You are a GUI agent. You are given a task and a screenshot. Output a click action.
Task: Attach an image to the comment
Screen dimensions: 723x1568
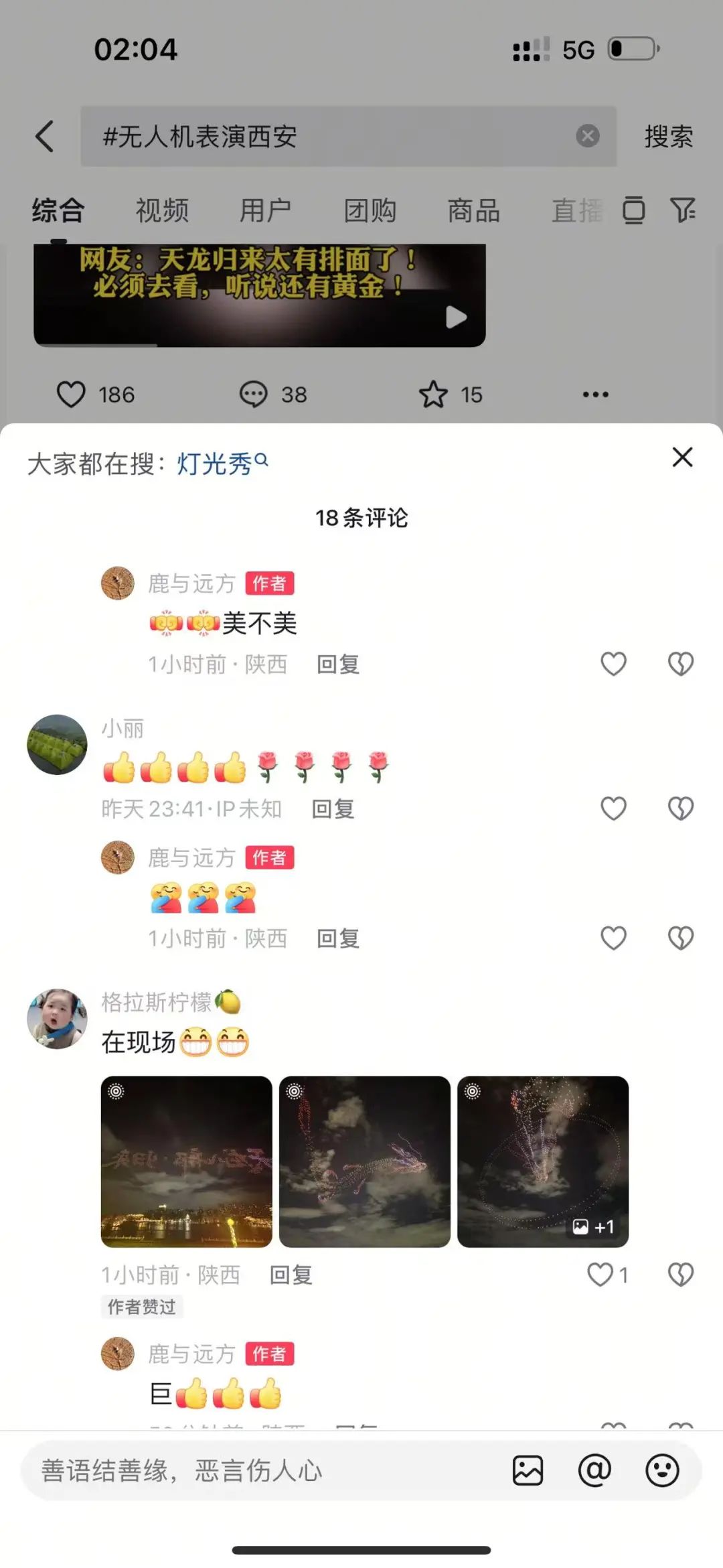click(528, 1471)
